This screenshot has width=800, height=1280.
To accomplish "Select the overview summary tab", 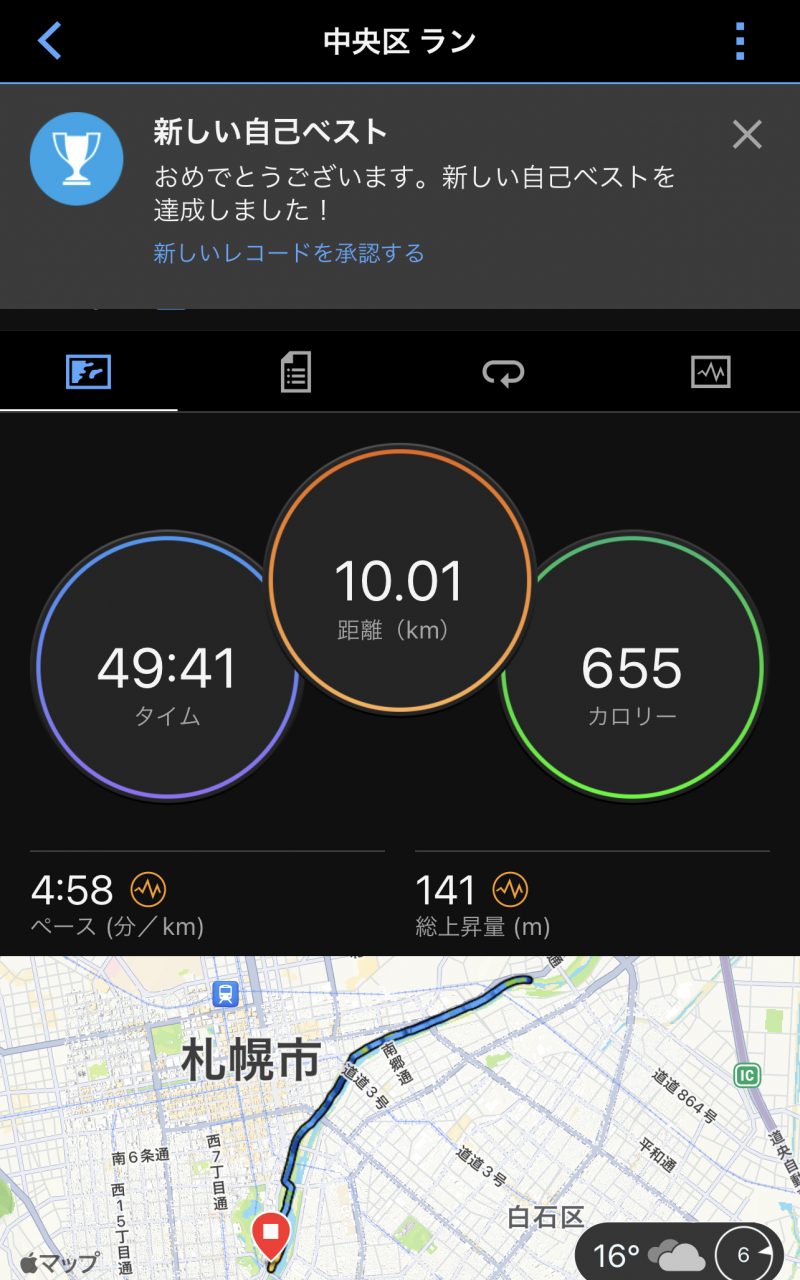I will (x=88, y=372).
